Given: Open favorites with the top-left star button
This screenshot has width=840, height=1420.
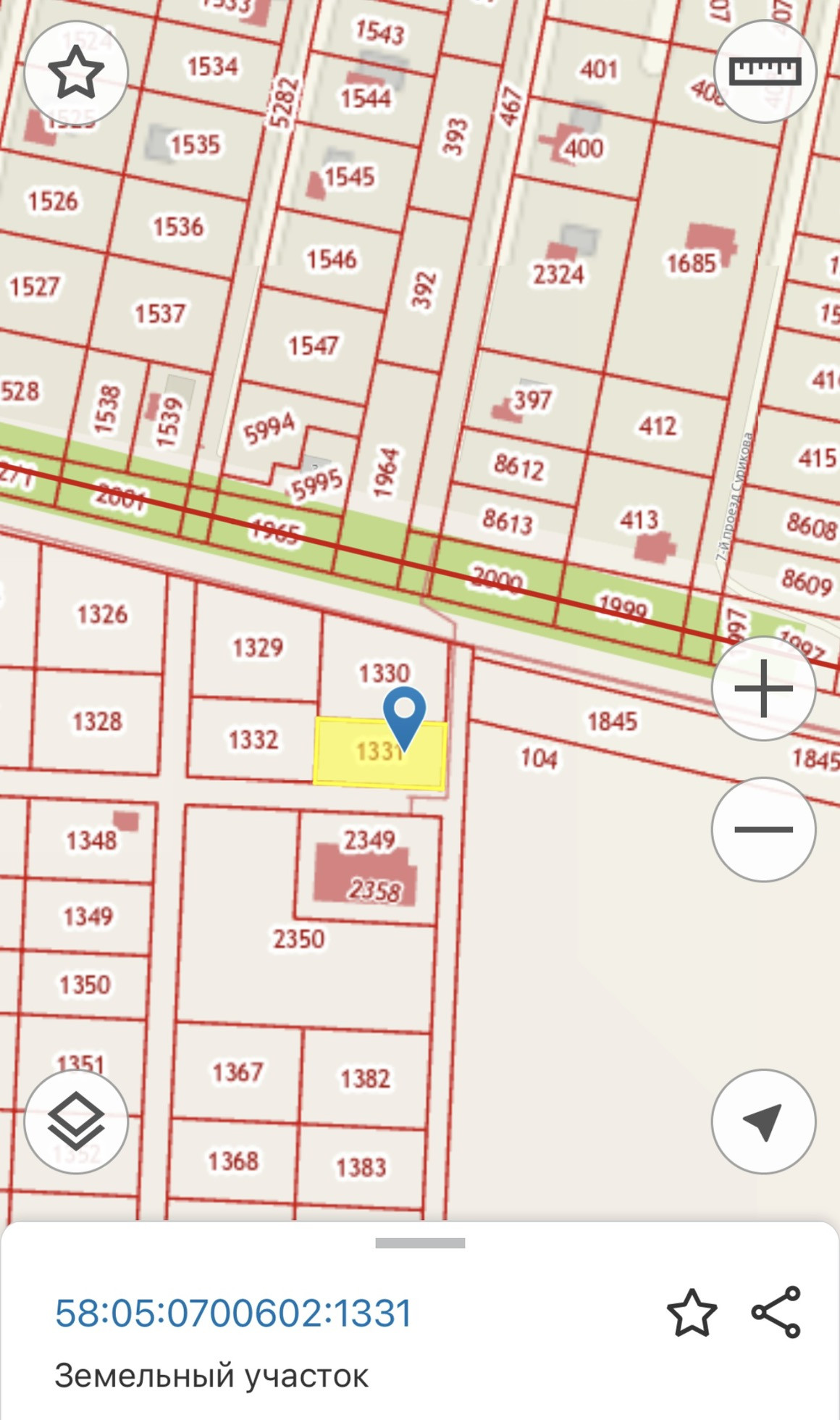Looking at the screenshot, I should pyautogui.click(x=76, y=72).
